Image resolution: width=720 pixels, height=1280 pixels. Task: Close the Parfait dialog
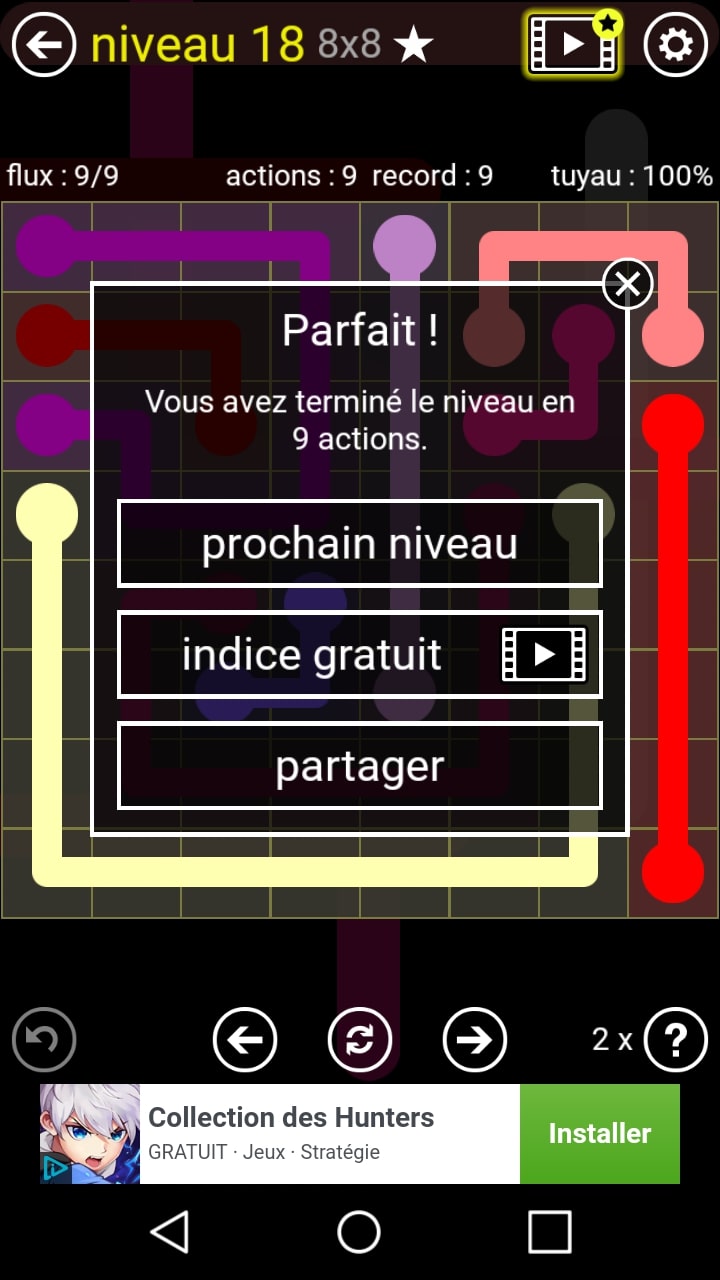click(627, 285)
